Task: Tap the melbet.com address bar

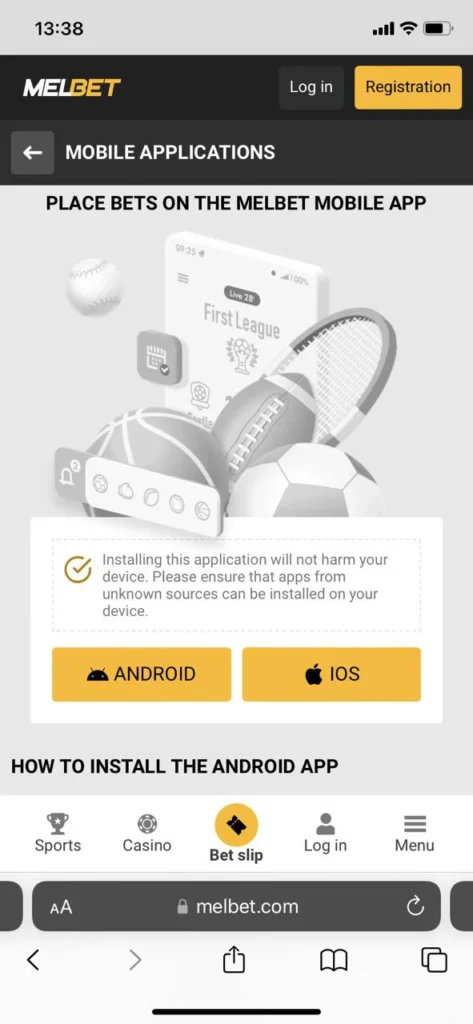Action: click(236, 906)
